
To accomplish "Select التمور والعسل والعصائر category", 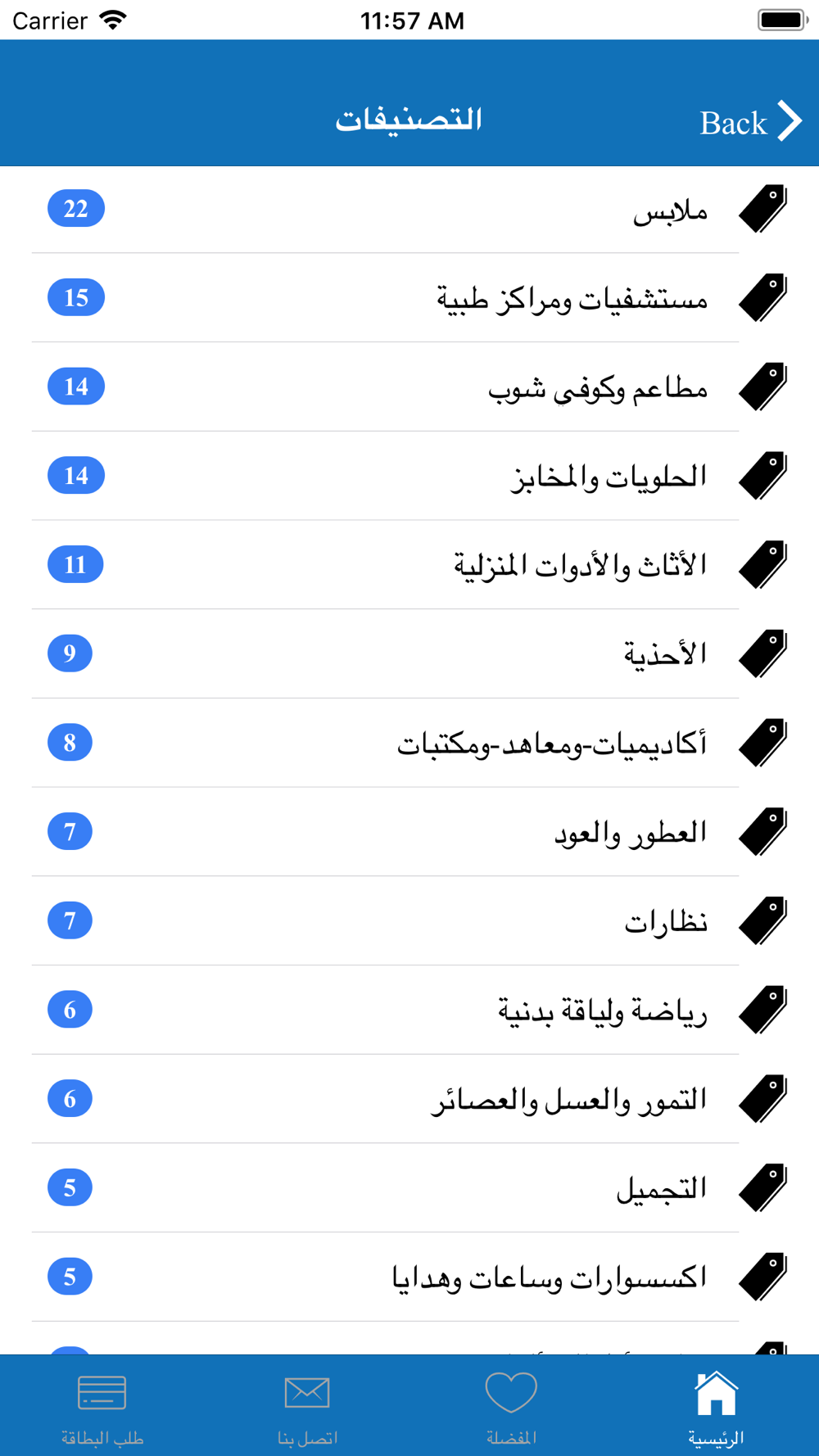I will click(409, 1099).
